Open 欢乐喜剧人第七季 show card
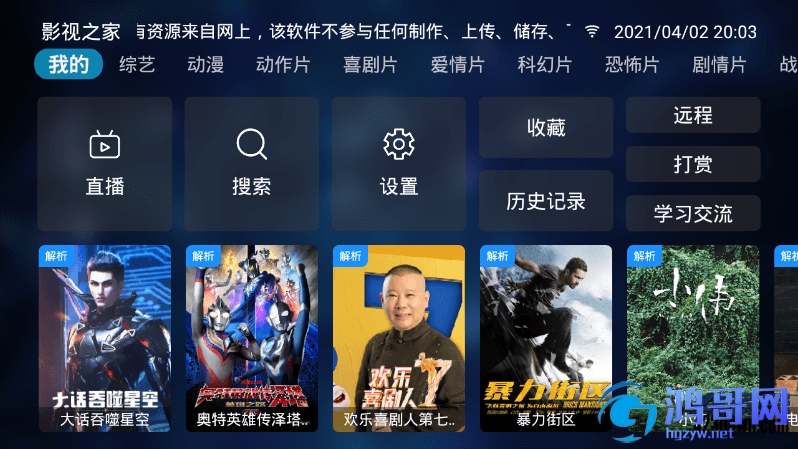 click(x=399, y=338)
